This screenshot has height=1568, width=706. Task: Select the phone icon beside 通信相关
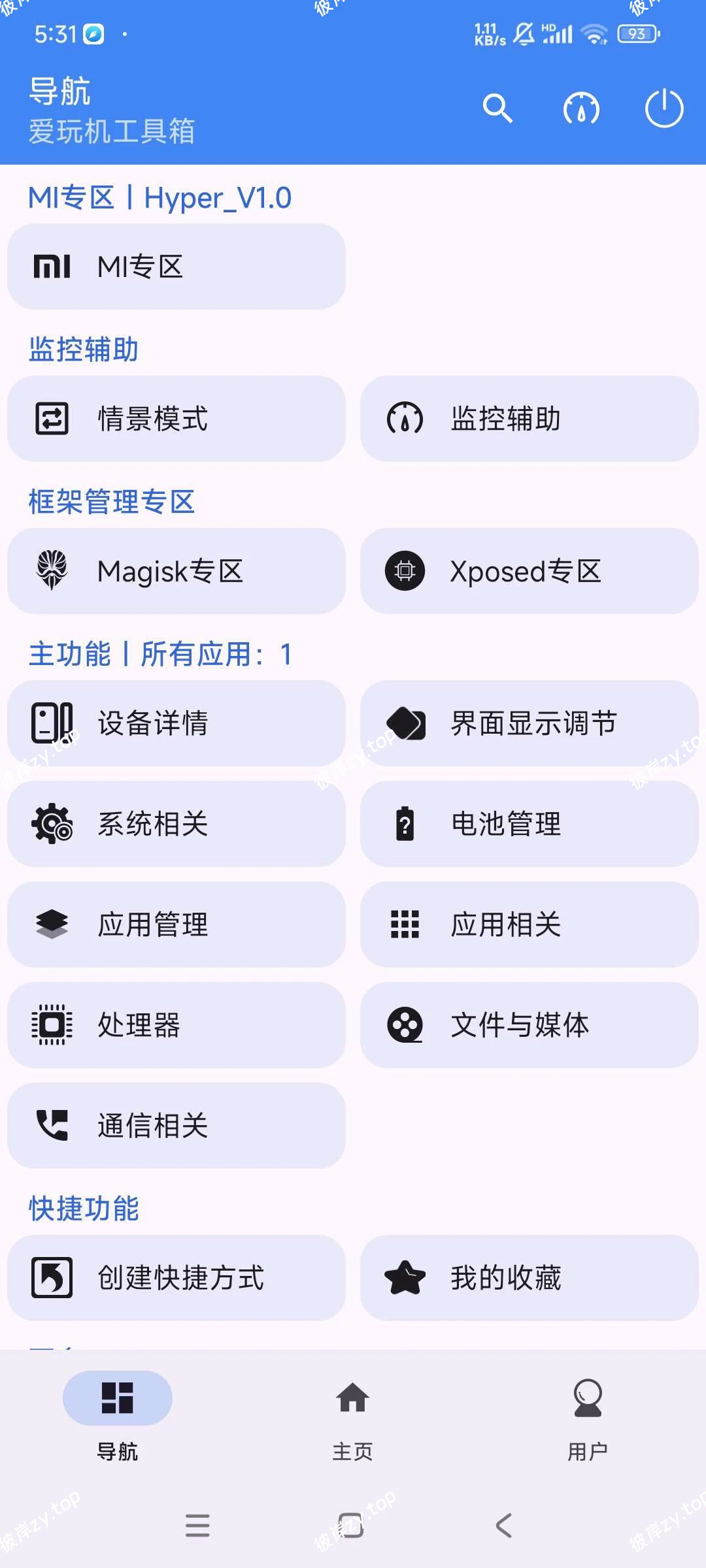(54, 1125)
